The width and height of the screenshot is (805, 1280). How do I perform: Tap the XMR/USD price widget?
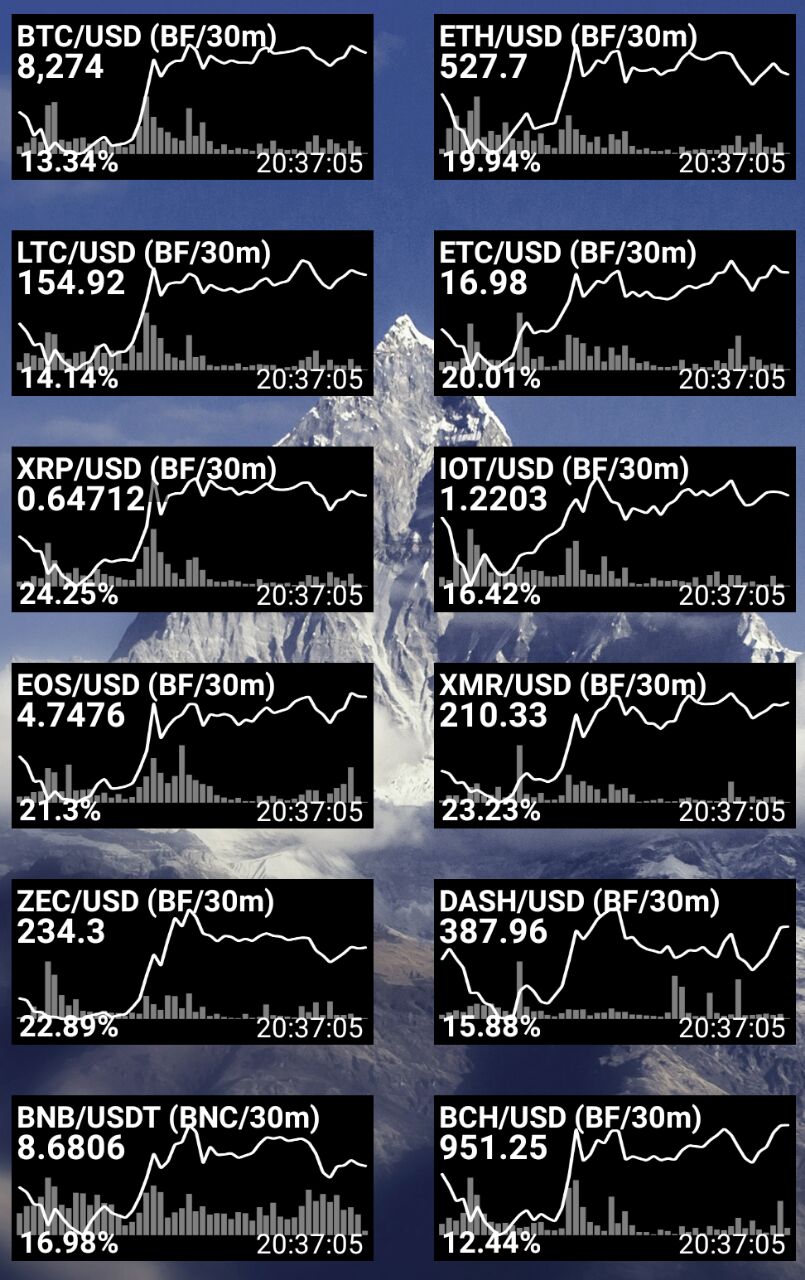pyautogui.click(x=614, y=745)
